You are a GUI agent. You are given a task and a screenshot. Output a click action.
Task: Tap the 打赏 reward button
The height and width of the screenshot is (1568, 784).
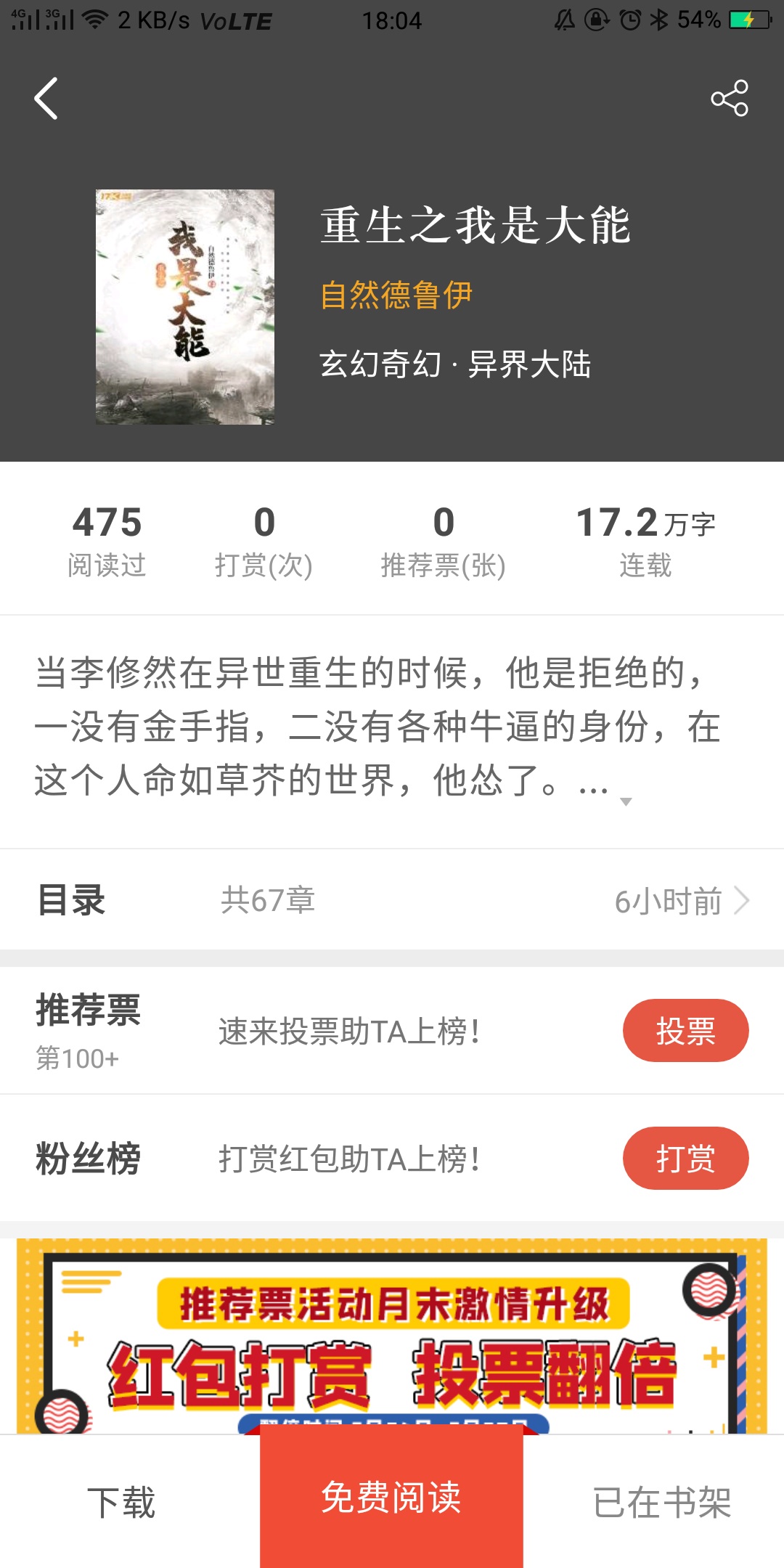685,1159
